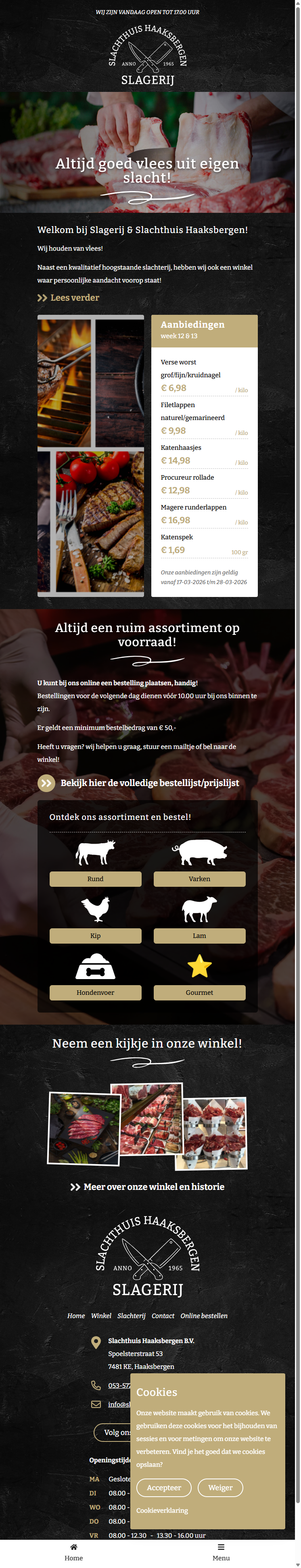Open the Cookieverklaring link
The image size is (301, 1568).
(x=162, y=1510)
